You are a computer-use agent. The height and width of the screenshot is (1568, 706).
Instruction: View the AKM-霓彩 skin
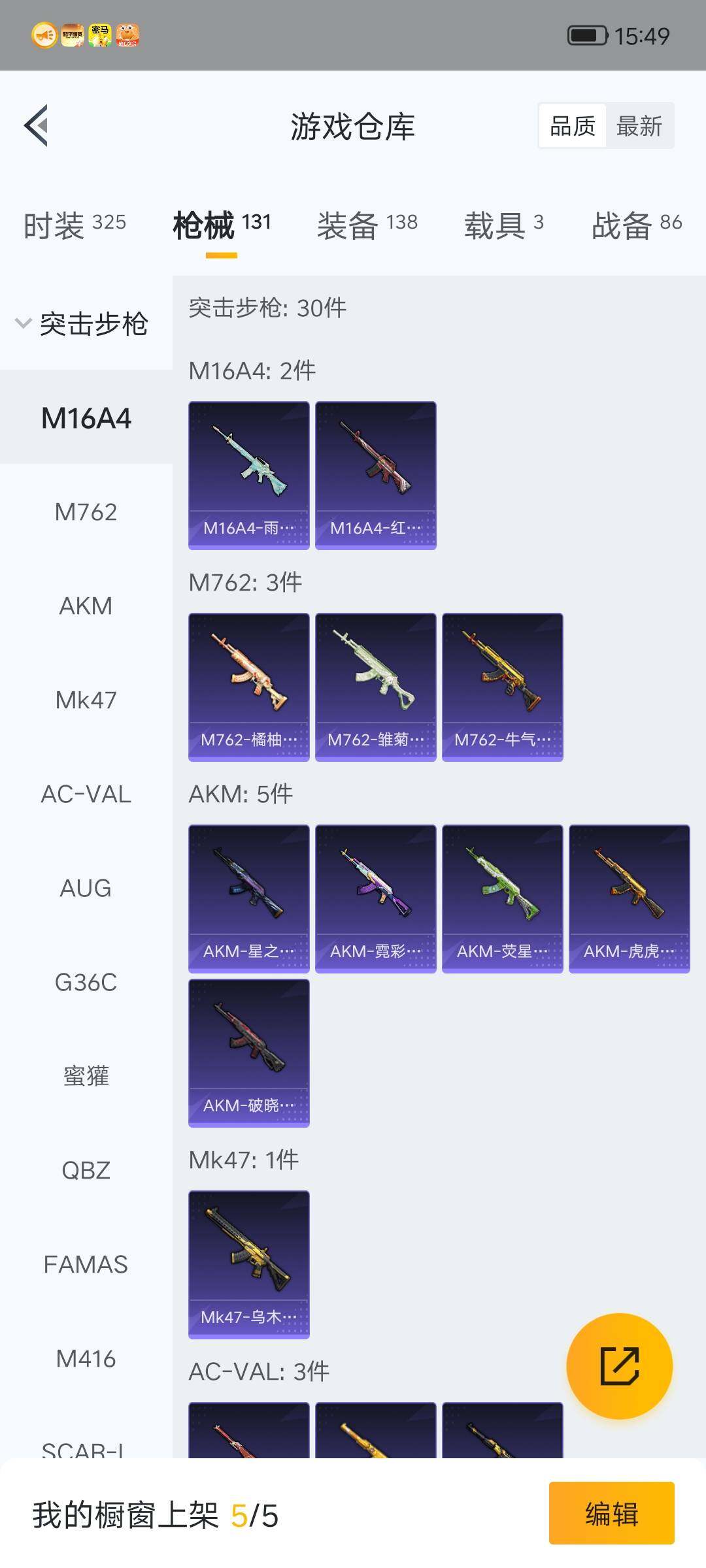point(375,898)
